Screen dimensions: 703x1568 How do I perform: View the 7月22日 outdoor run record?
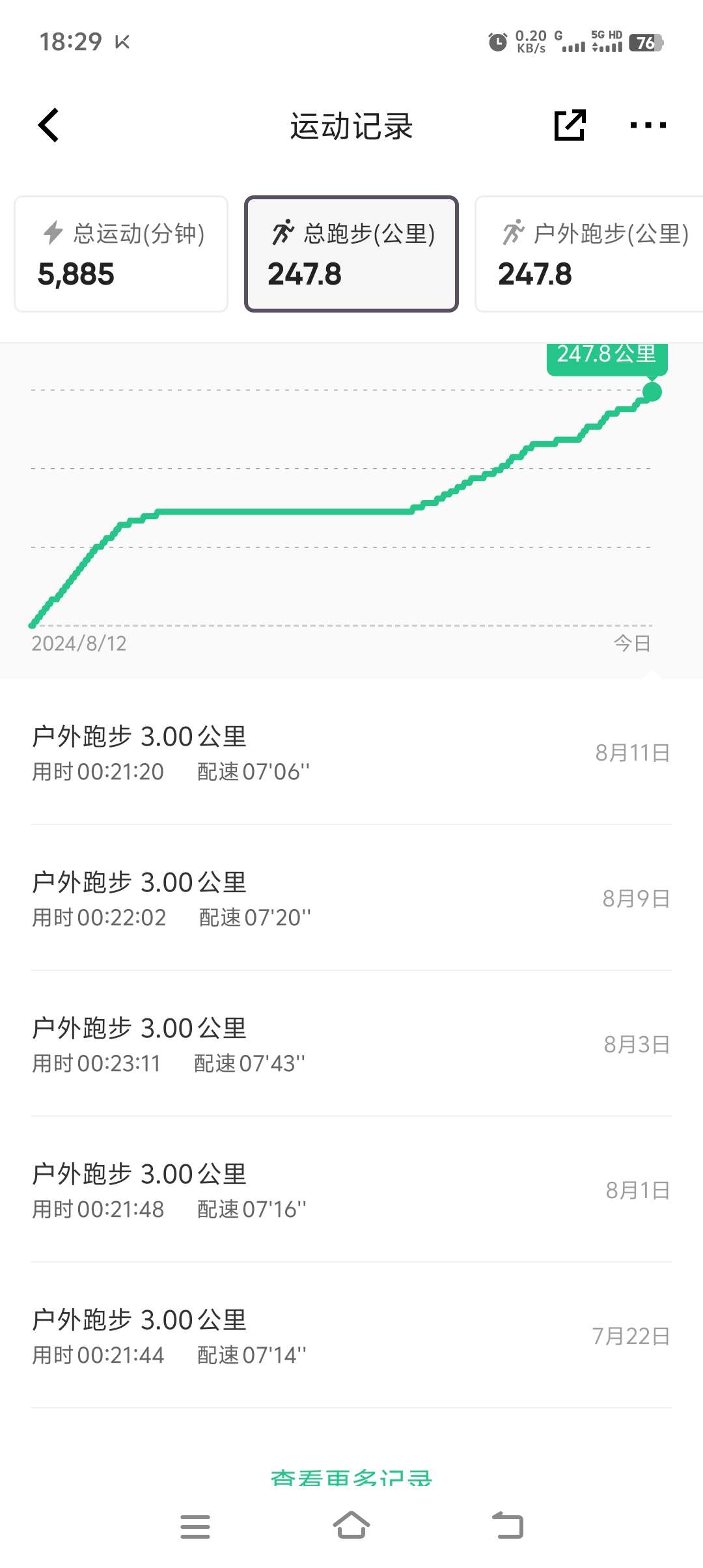pos(351,1336)
